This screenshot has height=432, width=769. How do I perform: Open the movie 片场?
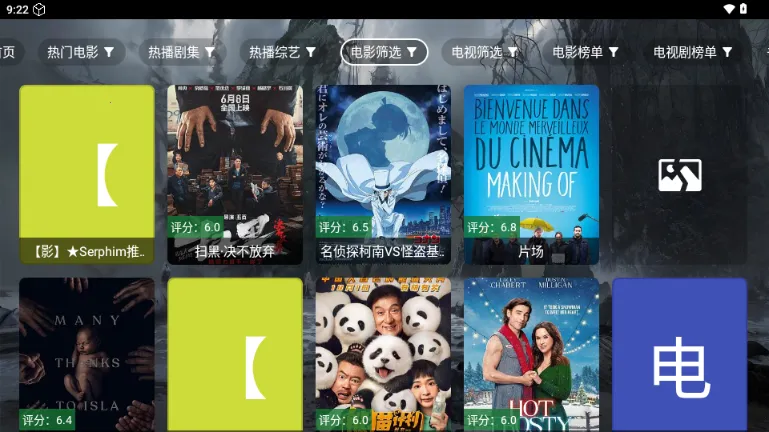[531, 174]
